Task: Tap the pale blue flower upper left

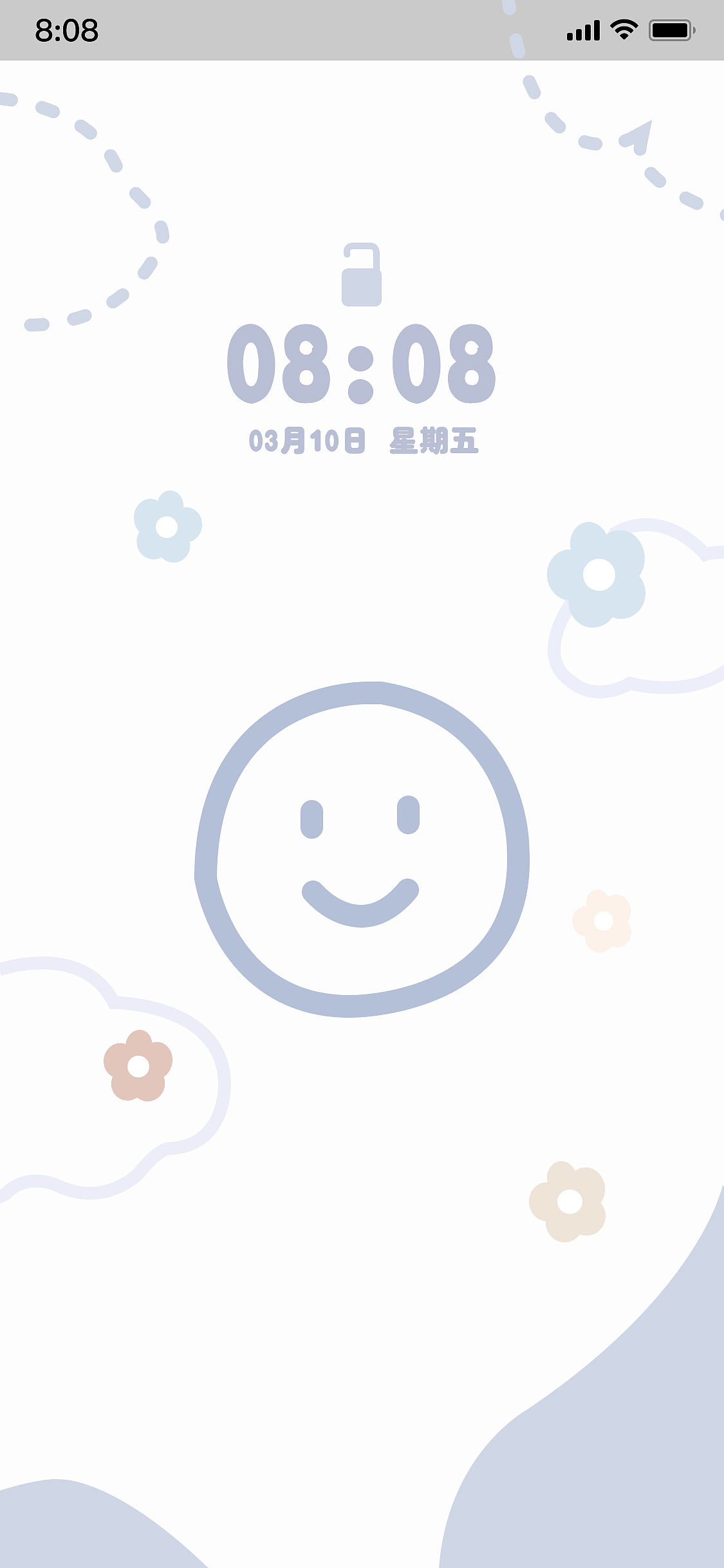Action: (166, 527)
